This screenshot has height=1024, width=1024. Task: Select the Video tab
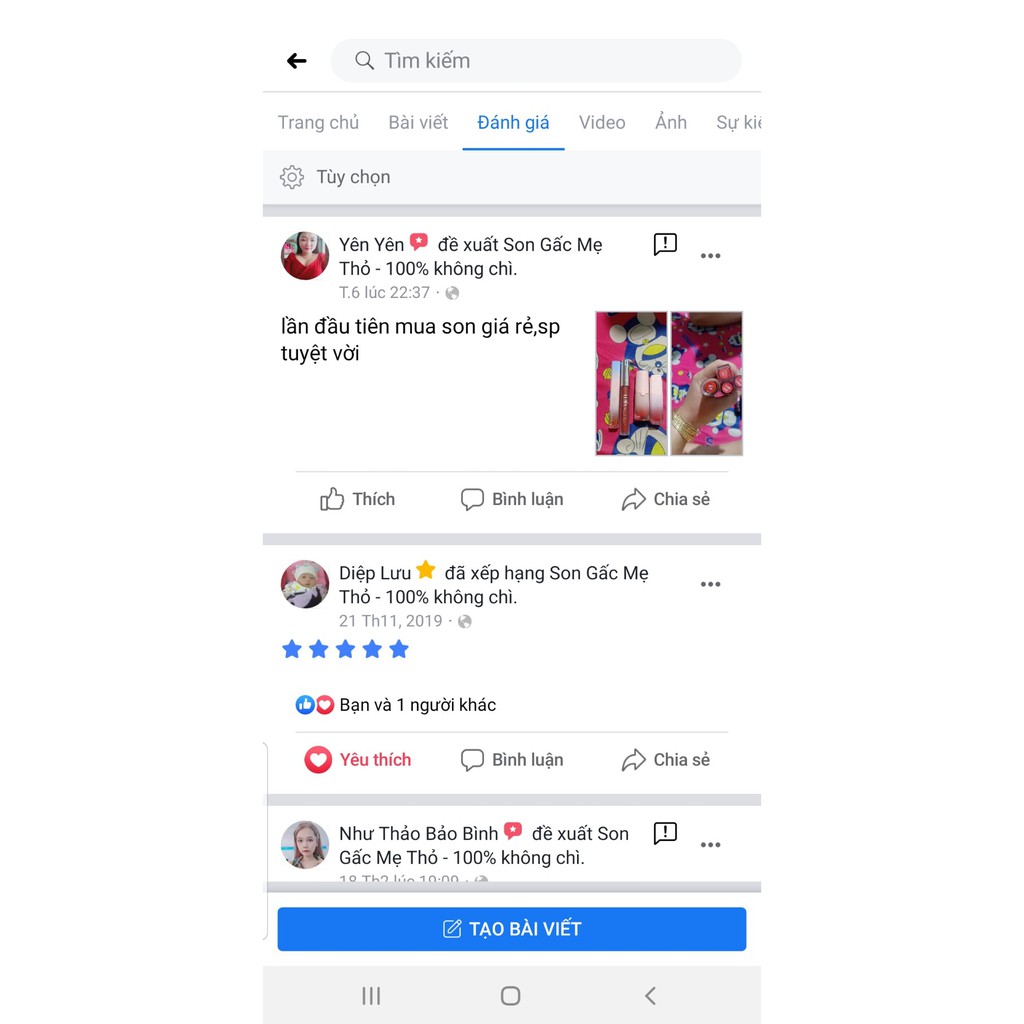tap(602, 122)
